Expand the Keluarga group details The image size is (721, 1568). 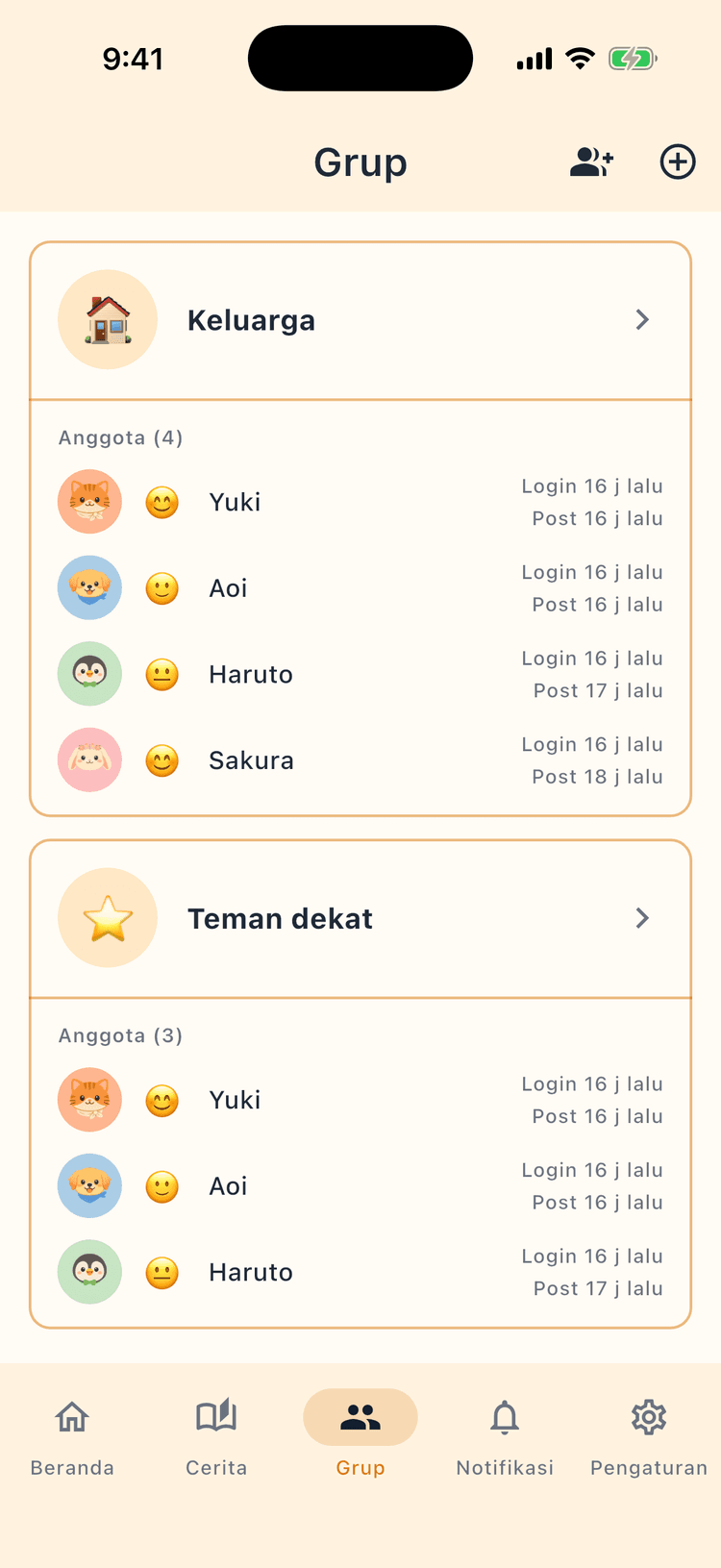click(x=641, y=319)
